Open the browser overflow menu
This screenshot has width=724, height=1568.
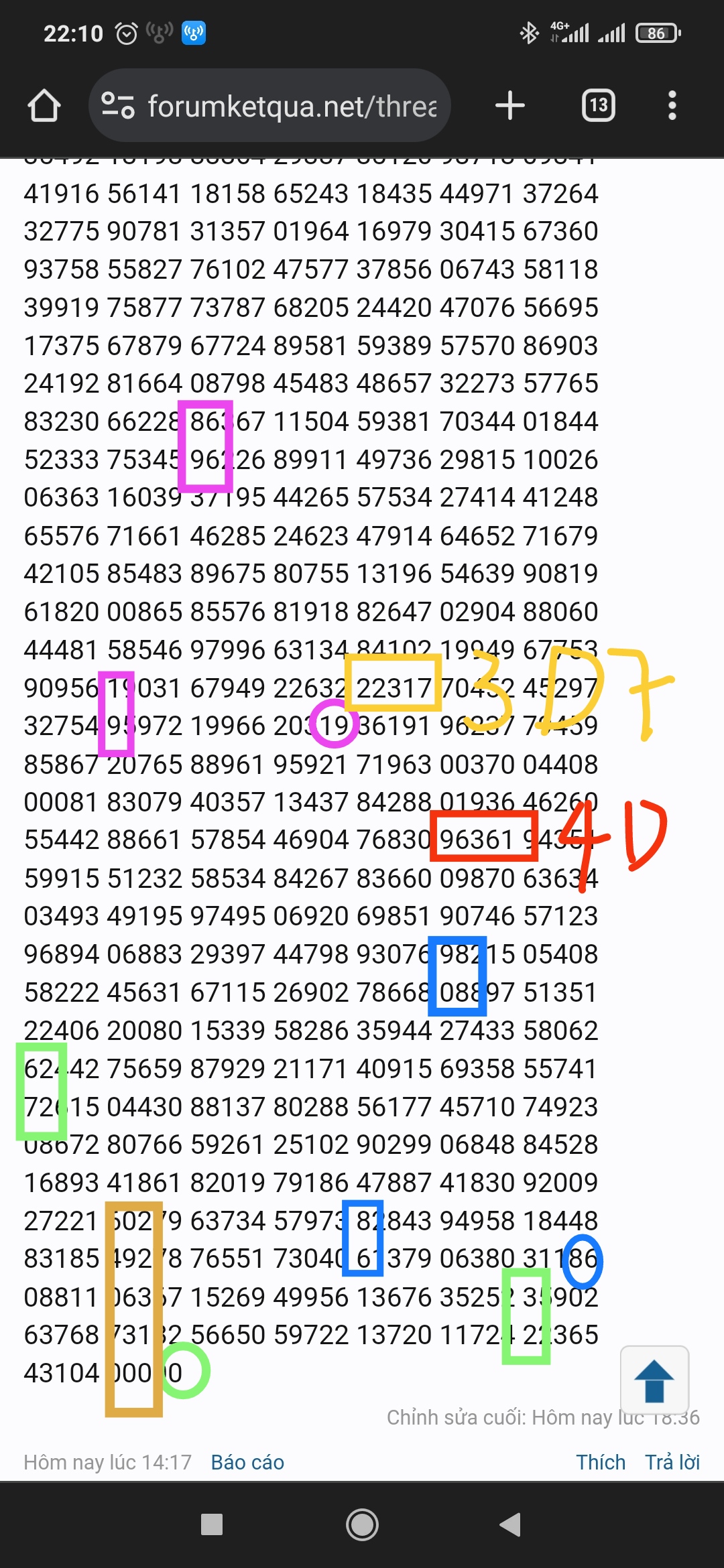pyautogui.click(x=672, y=106)
